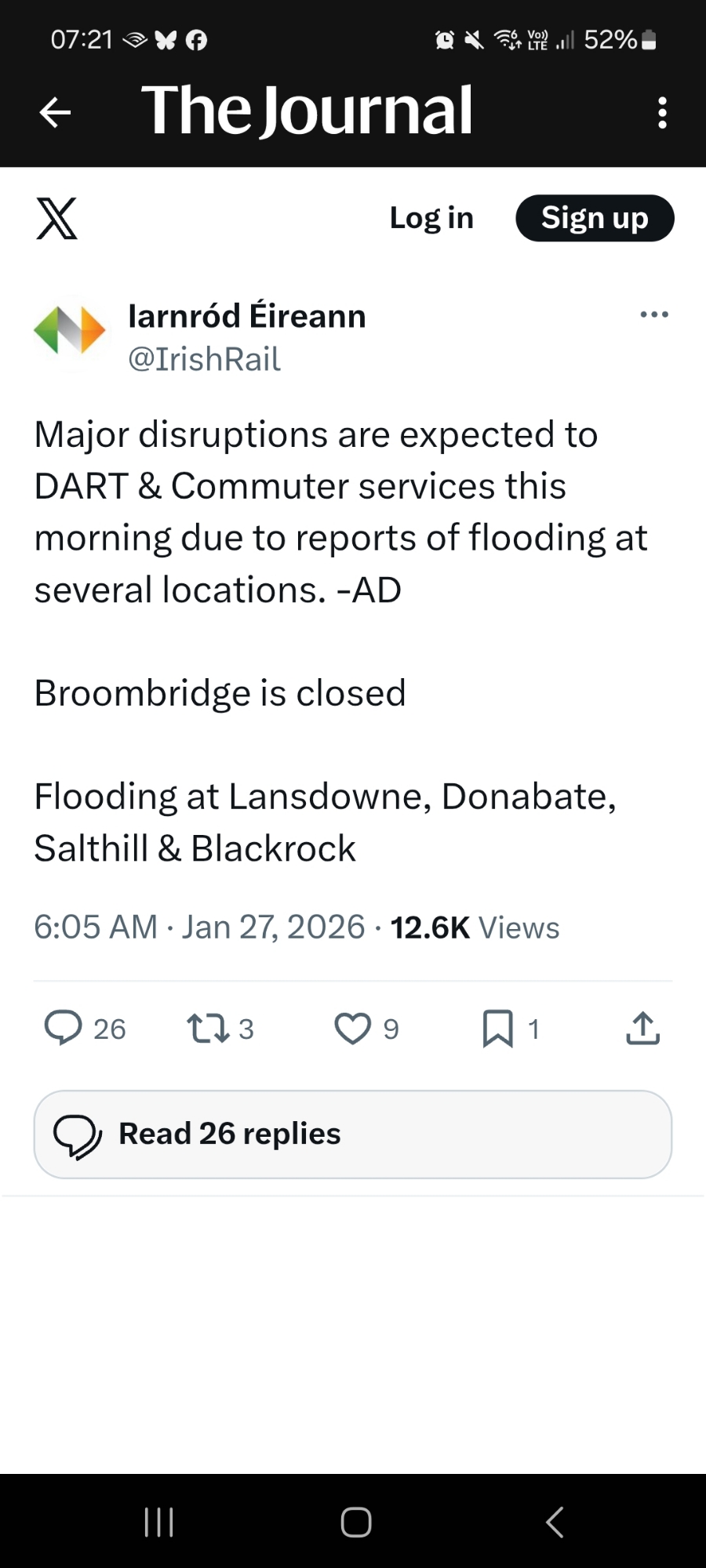Viewport: 706px width, 1568px height.
Task: Open the @IrishRail handle link
Action: point(204,360)
